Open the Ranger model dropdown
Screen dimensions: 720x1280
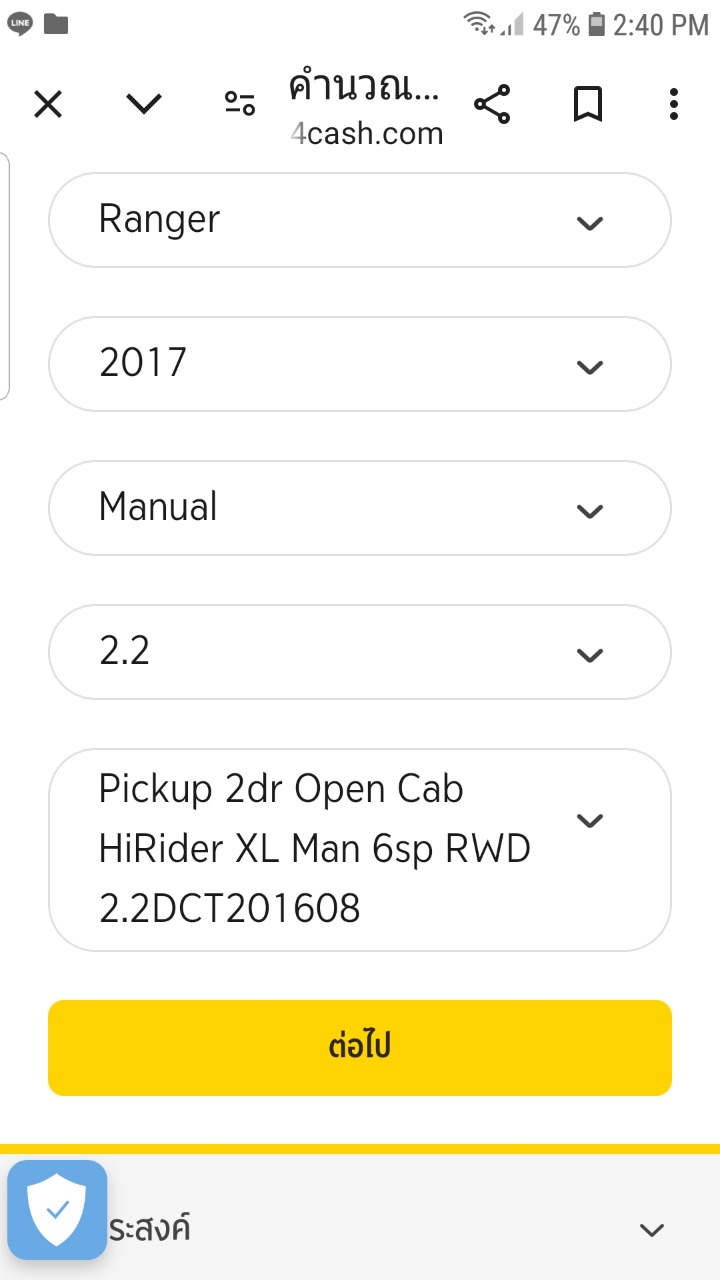[x=360, y=220]
